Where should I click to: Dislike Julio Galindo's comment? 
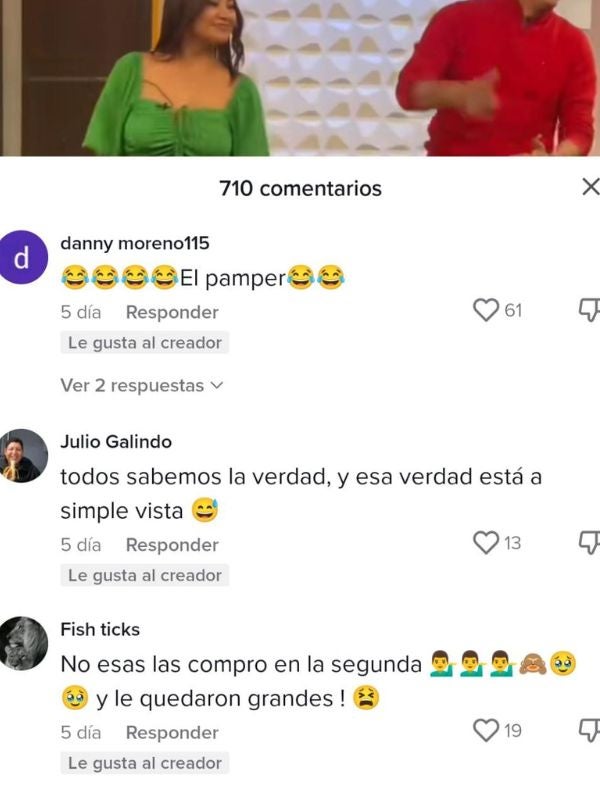click(590, 543)
